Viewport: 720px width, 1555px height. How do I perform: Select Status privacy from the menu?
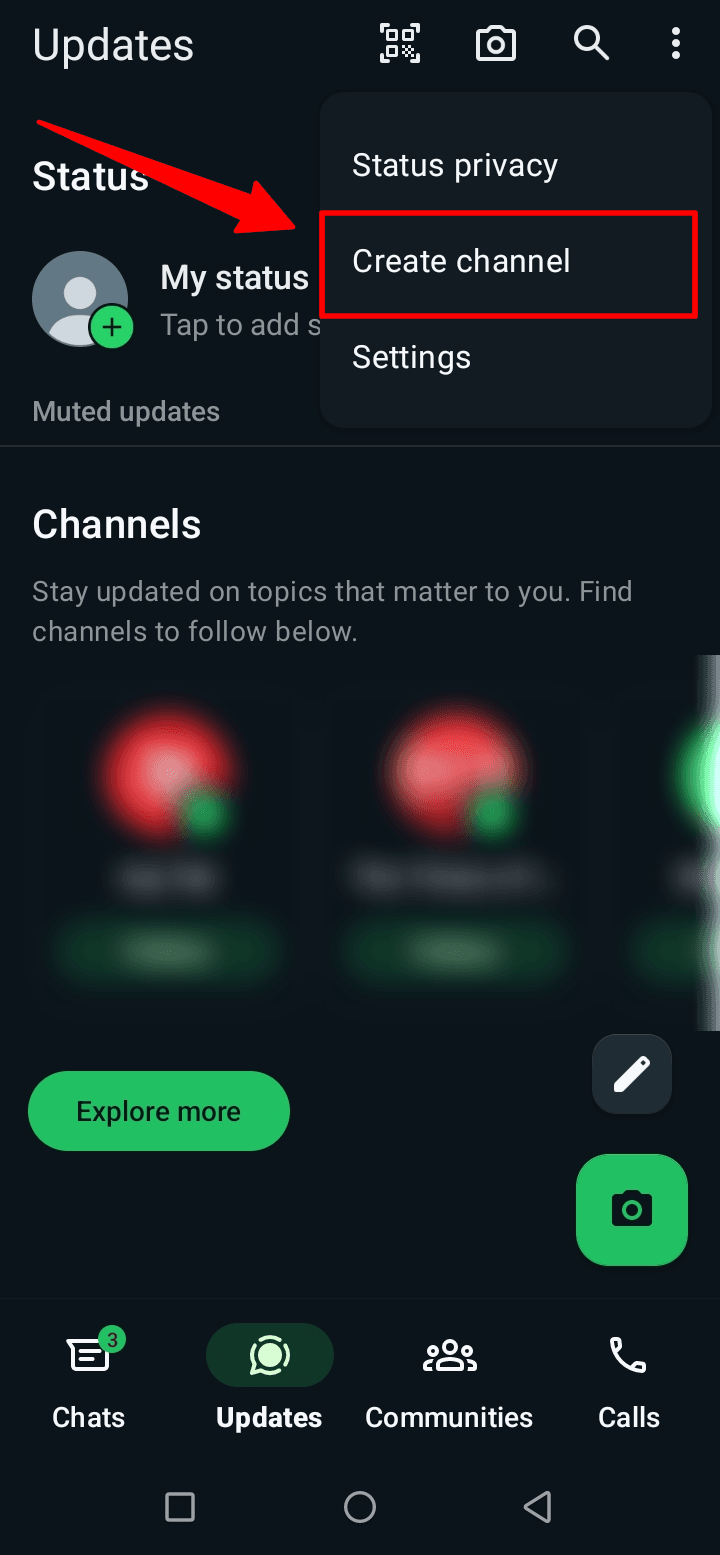pos(455,165)
